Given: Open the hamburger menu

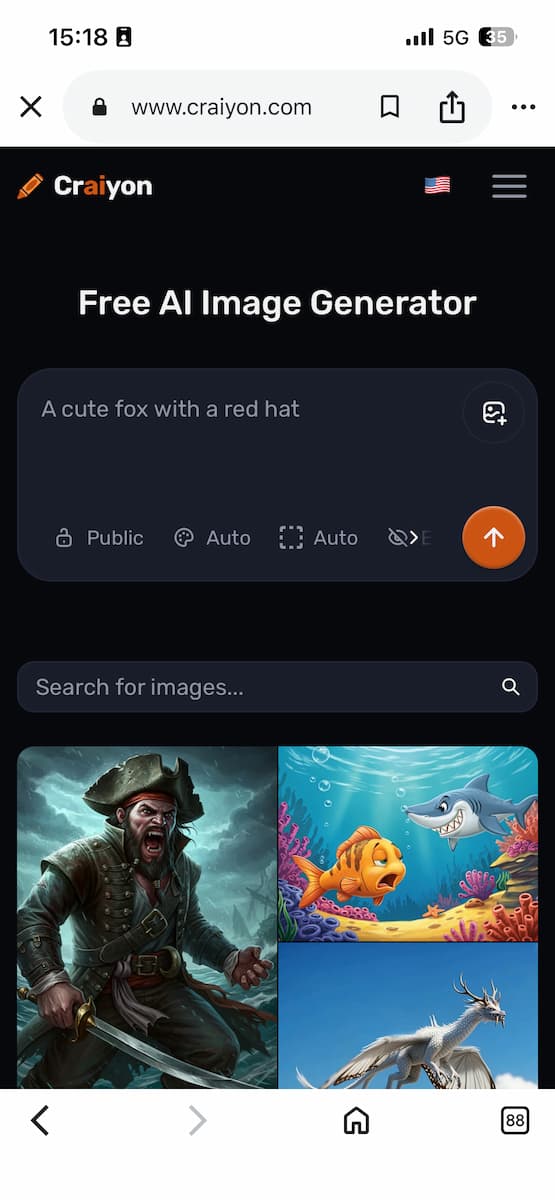Looking at the screenshot, I should [x=509, y=186].
